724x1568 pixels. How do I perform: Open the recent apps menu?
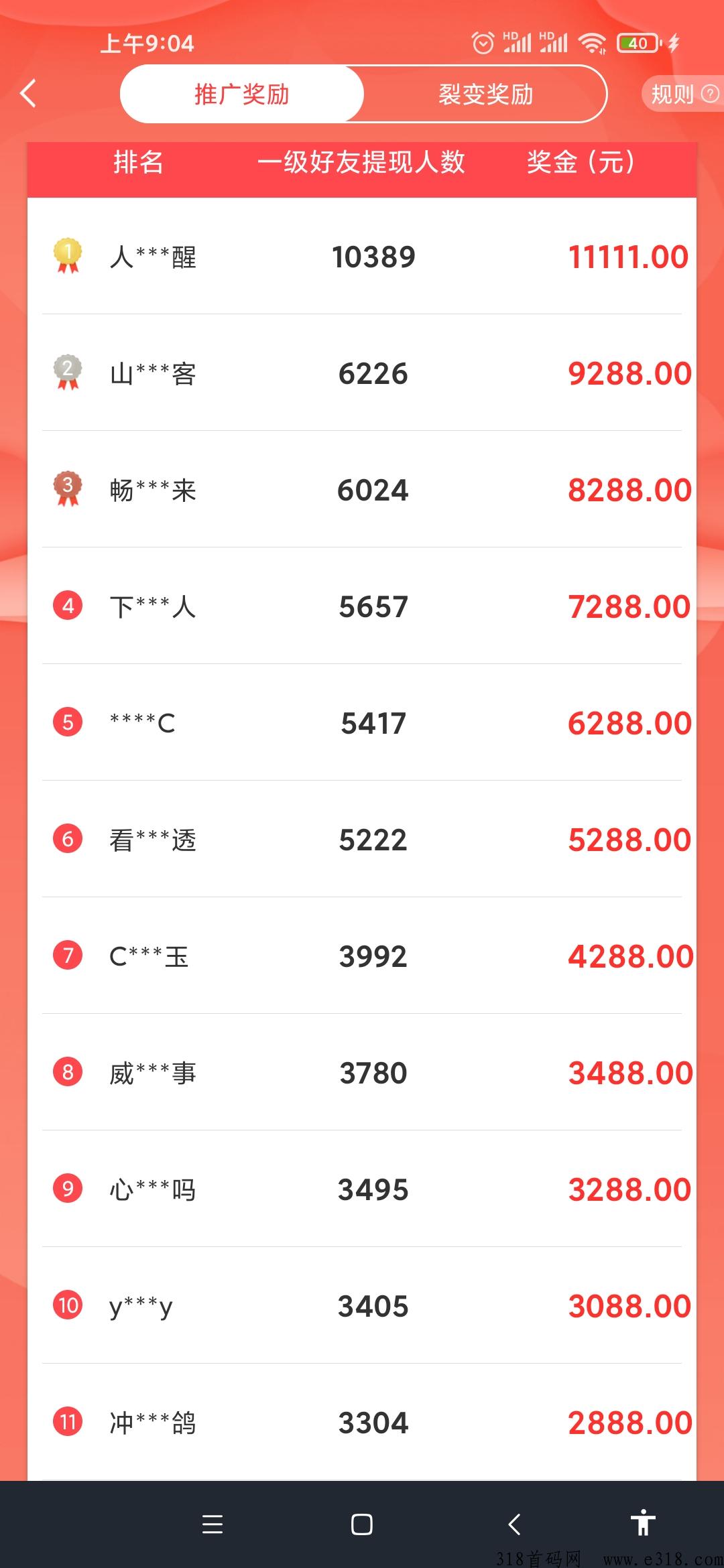(x=213, y=1524)
